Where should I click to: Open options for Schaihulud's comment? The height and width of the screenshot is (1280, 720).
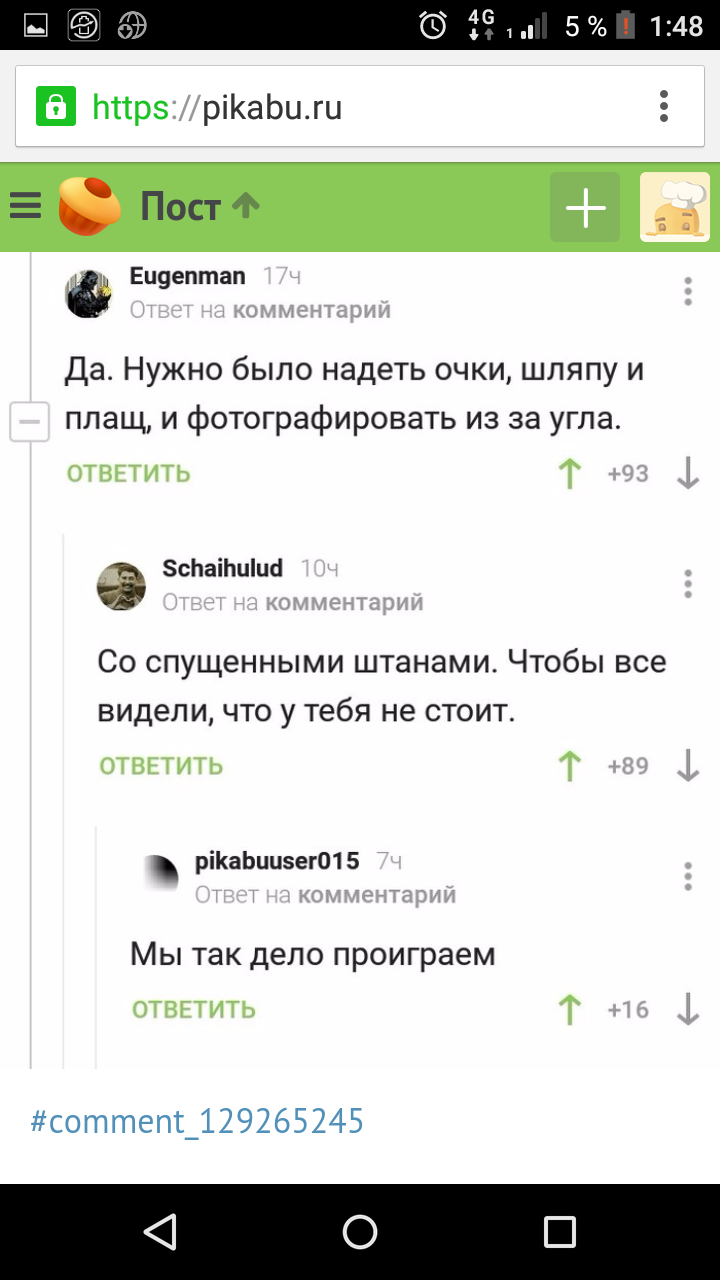[x=688, y=584]
